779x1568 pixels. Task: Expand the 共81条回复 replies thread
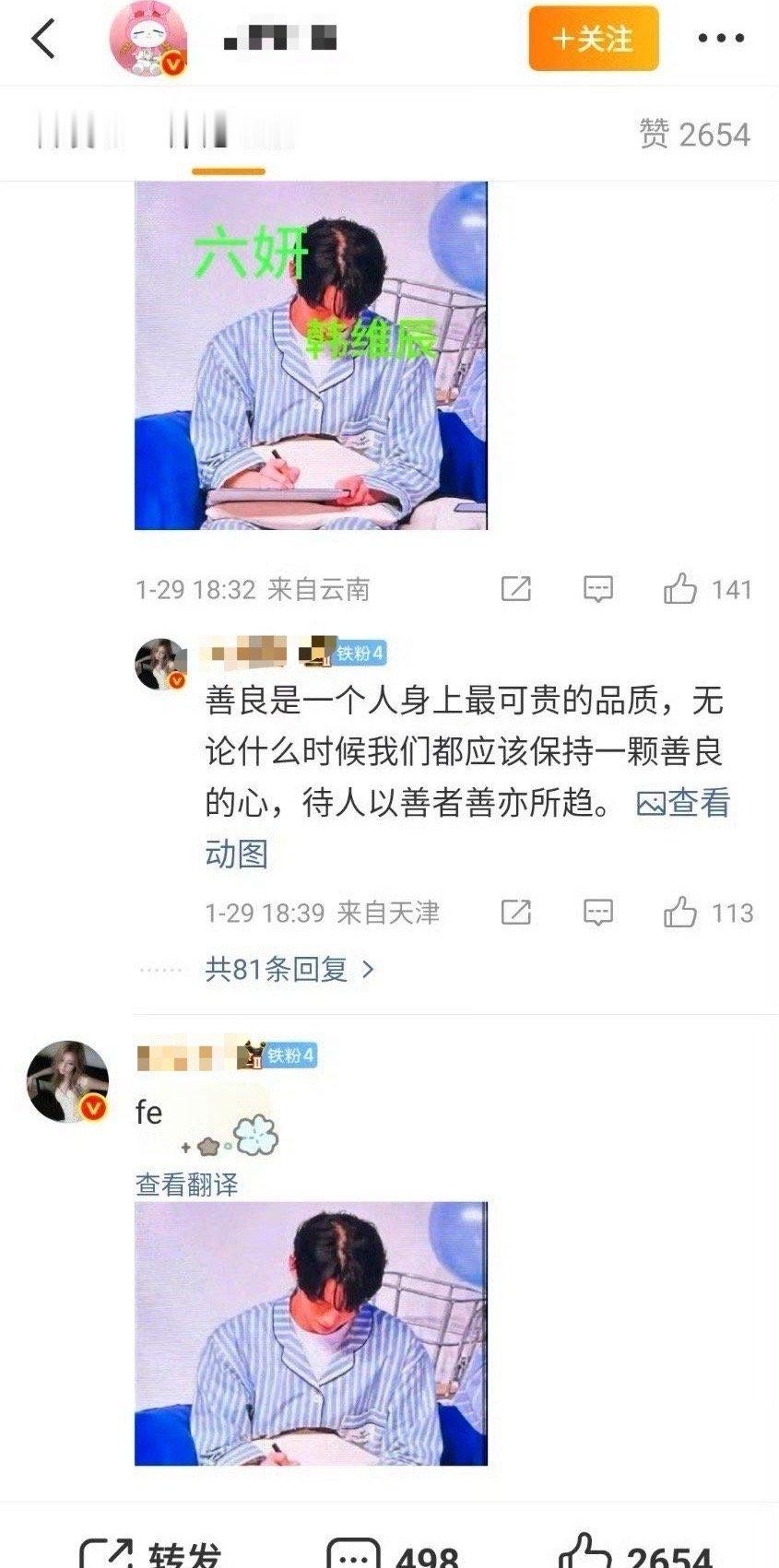point(277,971)
